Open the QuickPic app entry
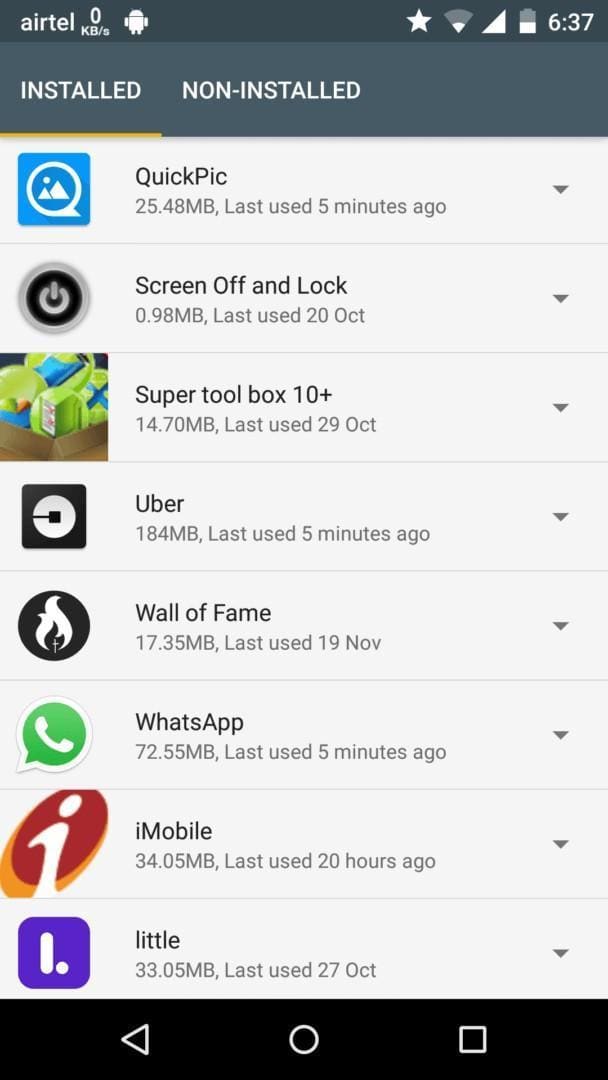The image size is (608, 1080). pos(290,190)
